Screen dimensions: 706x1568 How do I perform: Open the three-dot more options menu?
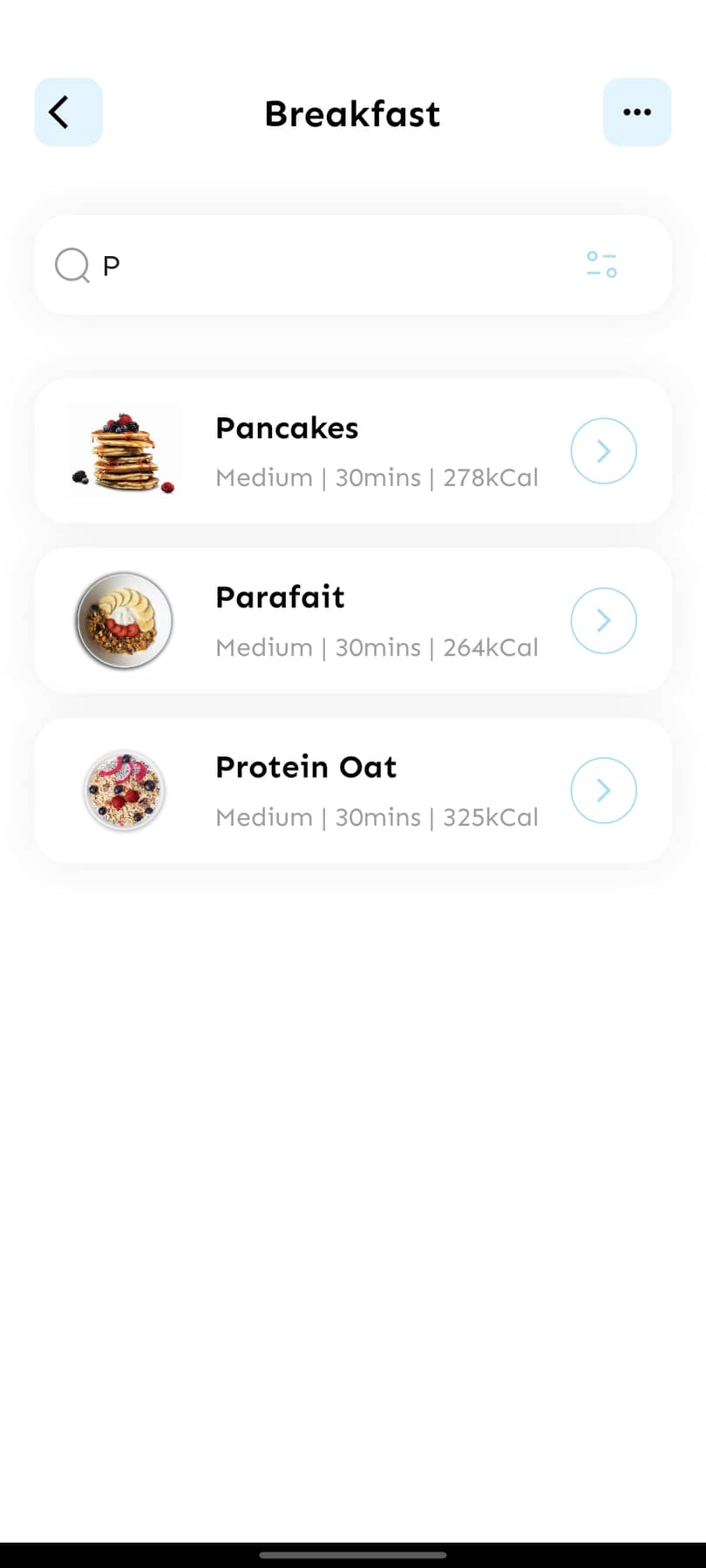click(637, 112)
